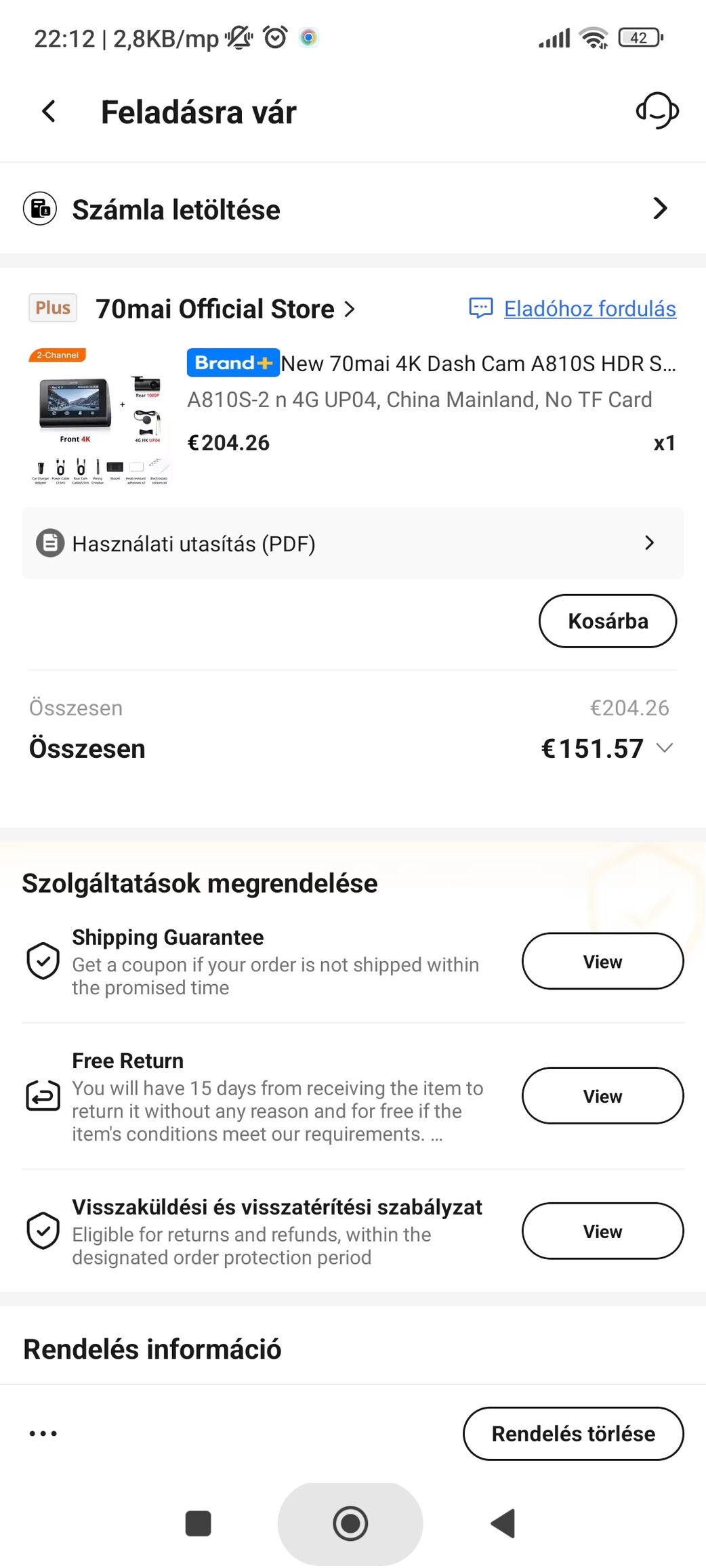The image size is (706, 1568).
Task: View the Free Return details
Action: [x=602, y=1096]
